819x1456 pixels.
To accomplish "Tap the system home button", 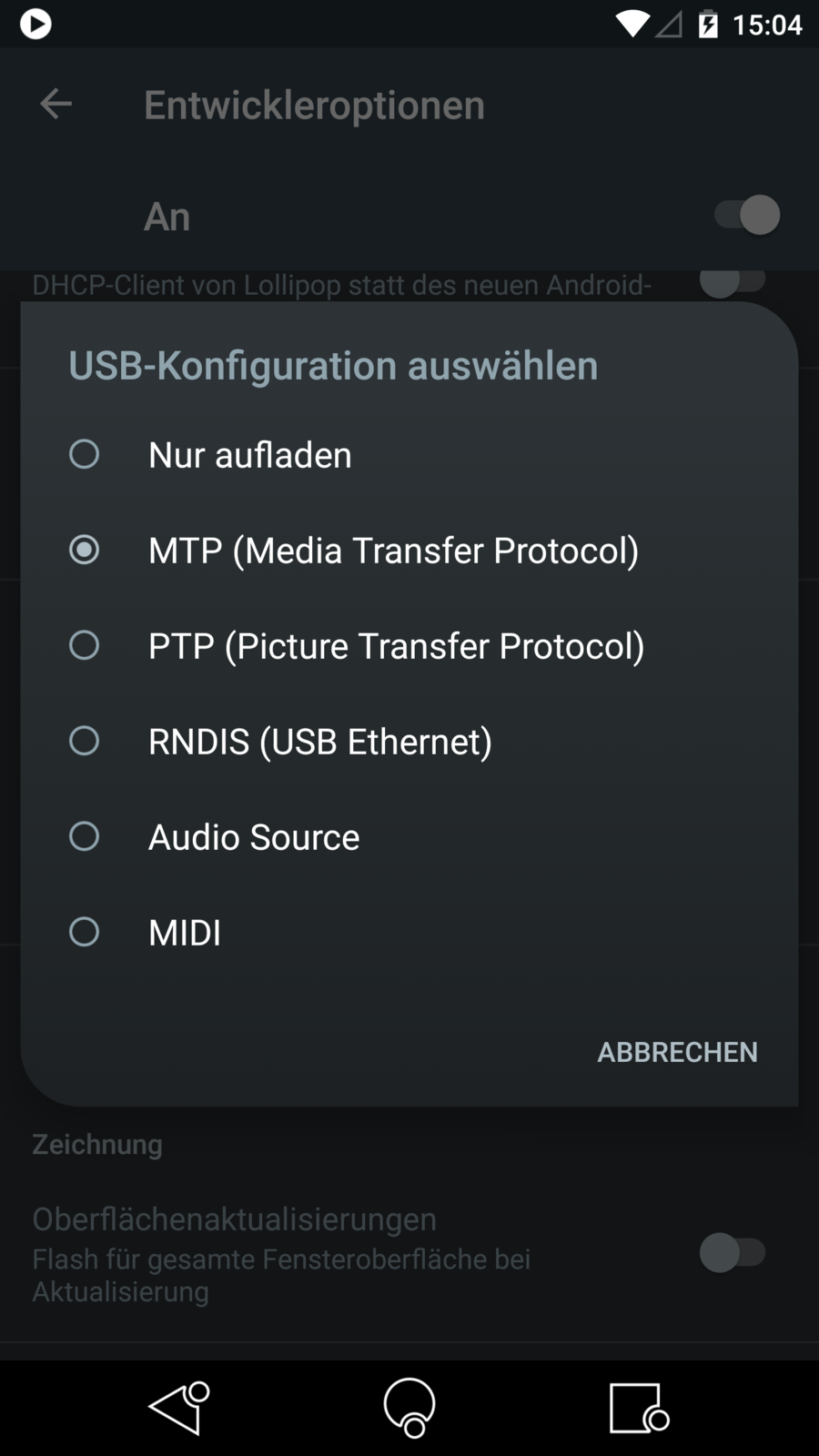I will pos(409,1407).
